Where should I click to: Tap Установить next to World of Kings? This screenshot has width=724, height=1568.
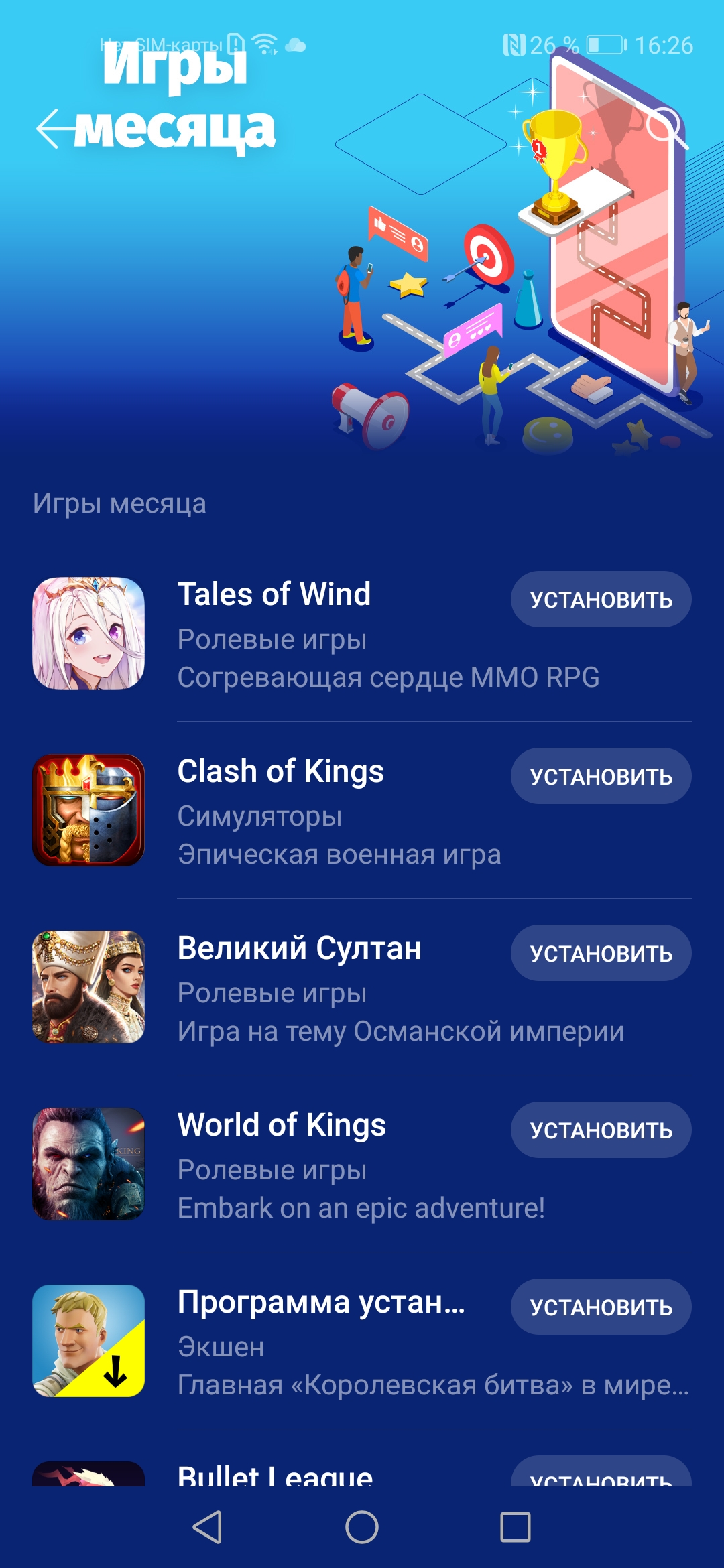pyautogui.click(x=601, y=1130)
